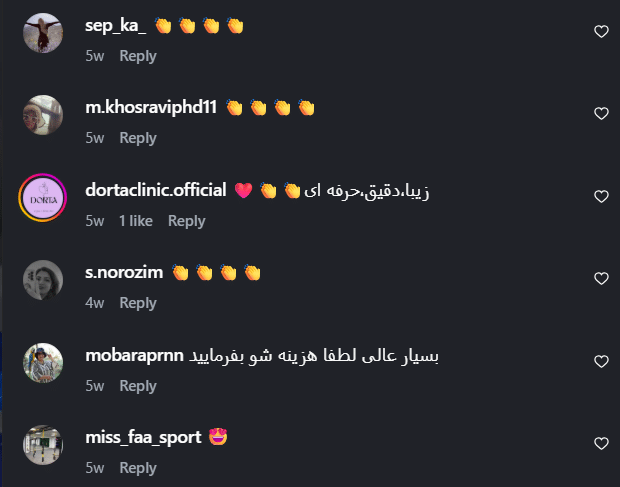Reply to miss_faa_sport's comment
The height and width of the screenshot is (487, 620).
(138, 468)
